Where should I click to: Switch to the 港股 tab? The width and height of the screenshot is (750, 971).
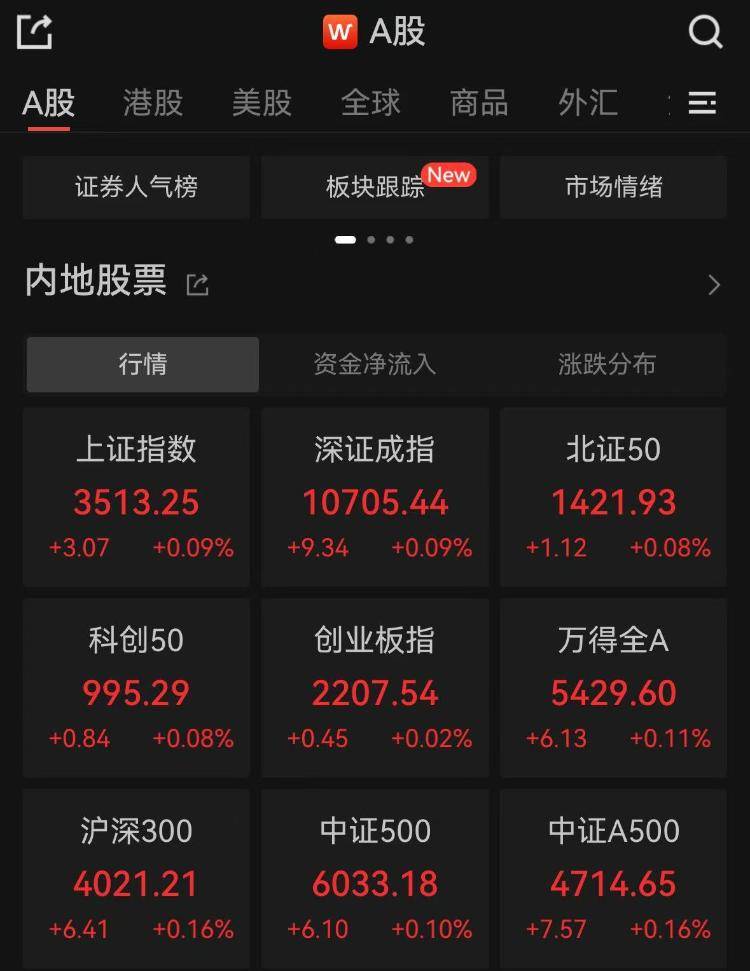point(150,103)
